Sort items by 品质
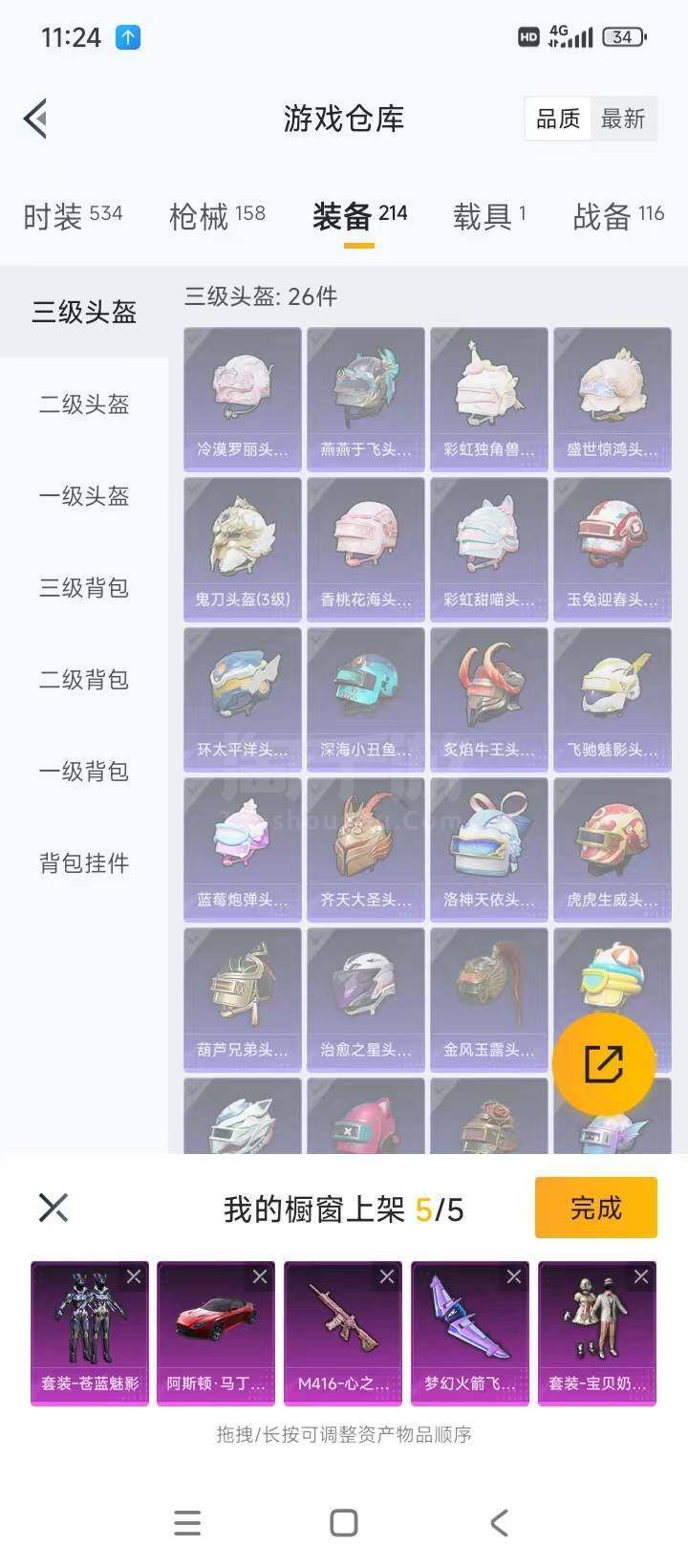The height and width of the screenshot is (1568, 688). pos(558,120)
